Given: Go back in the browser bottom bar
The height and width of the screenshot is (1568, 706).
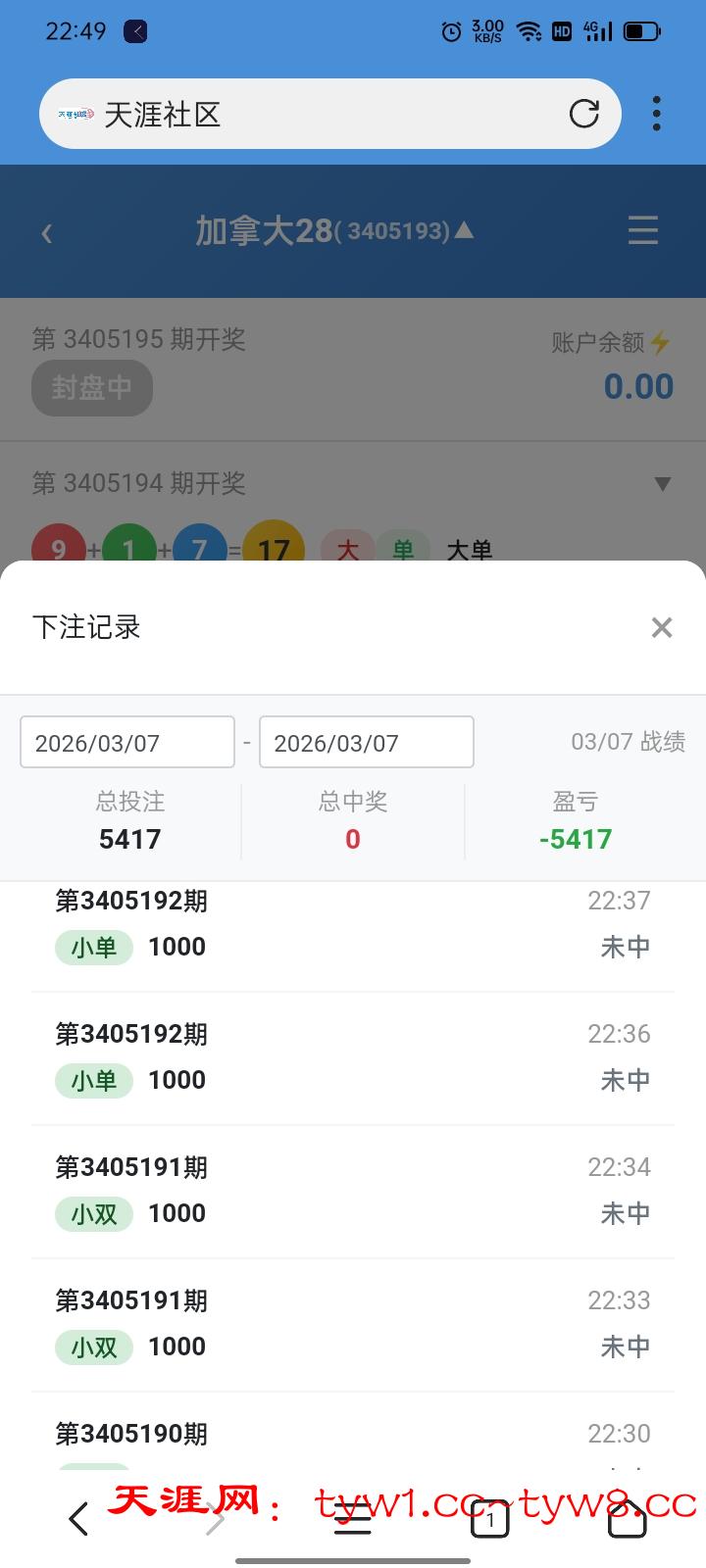Looking at the screenshot, I should click(x=78, y=1519).
